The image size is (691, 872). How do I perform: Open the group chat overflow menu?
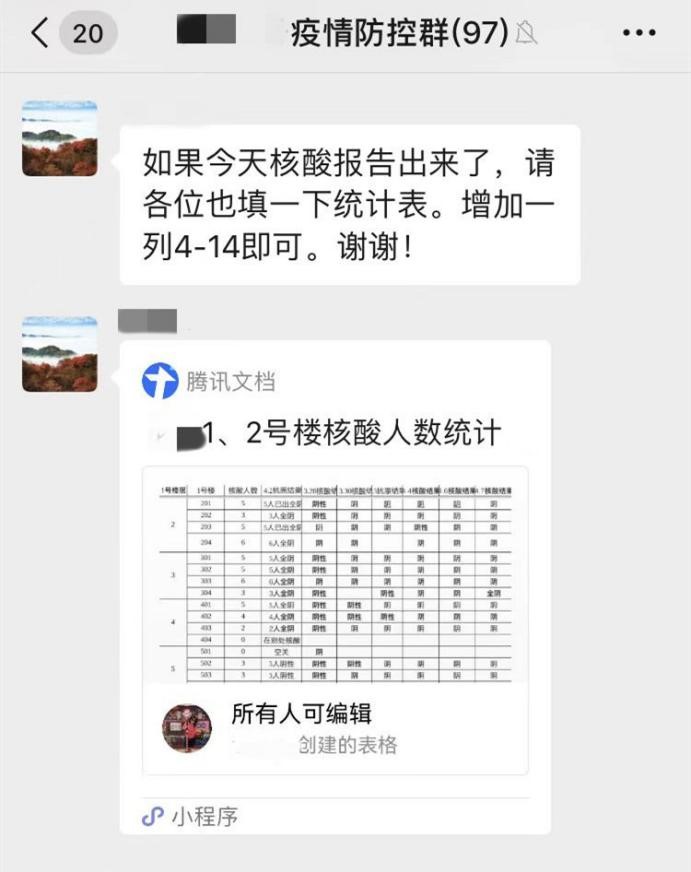click(x=638, y=34)
